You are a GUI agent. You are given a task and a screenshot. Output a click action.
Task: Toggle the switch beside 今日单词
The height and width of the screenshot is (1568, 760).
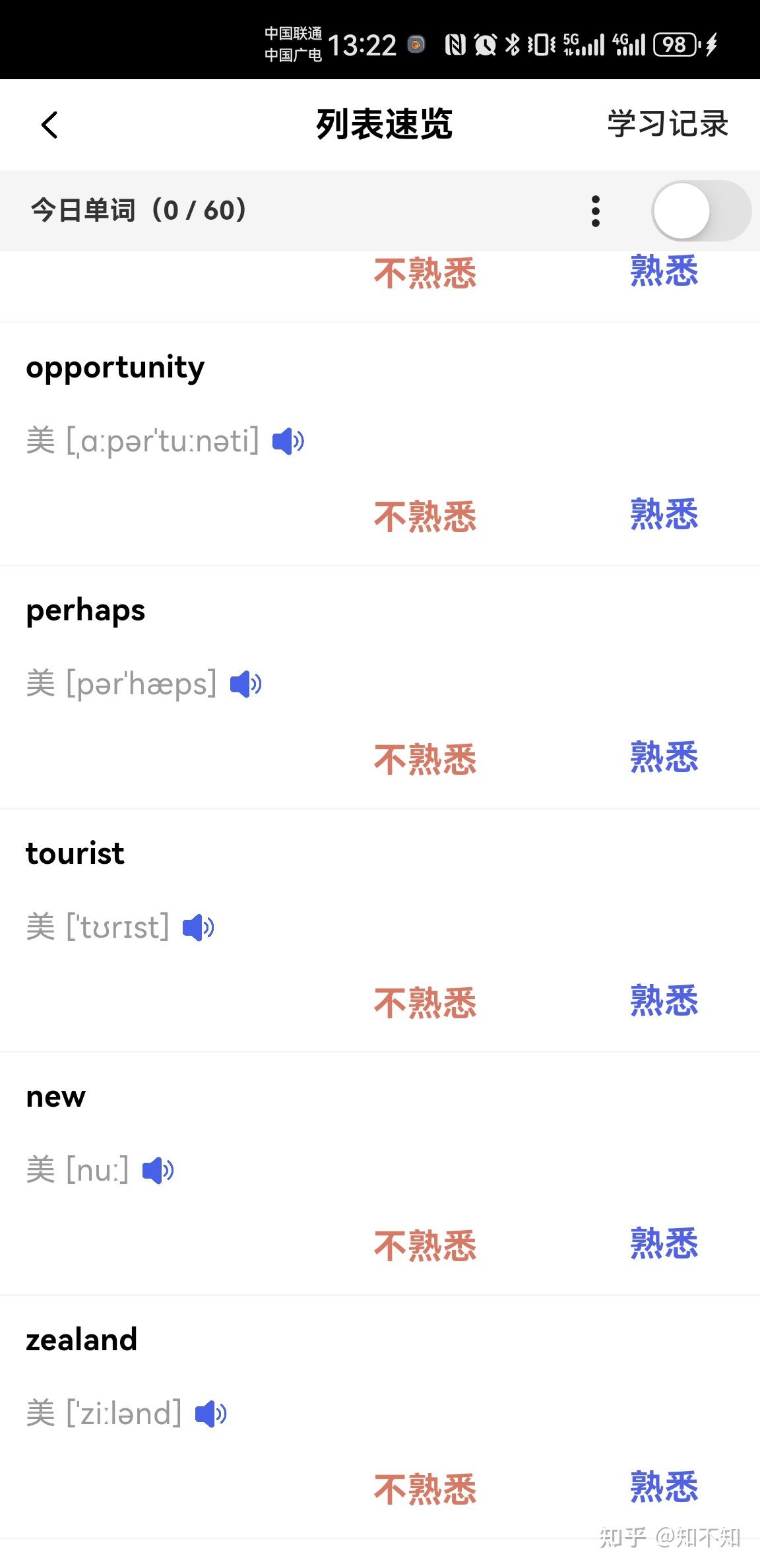(701, 211)
